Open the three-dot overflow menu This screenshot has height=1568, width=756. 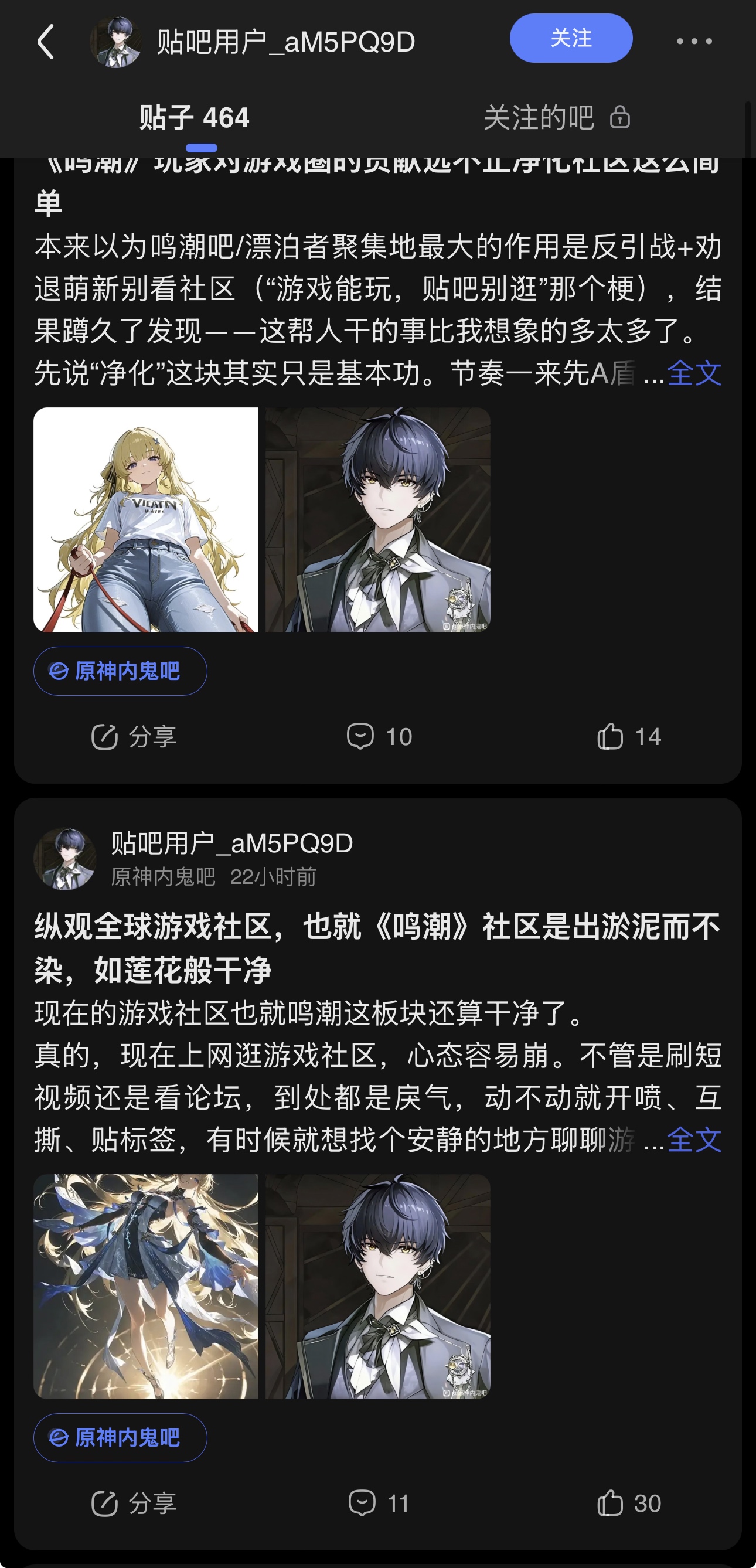694,41
